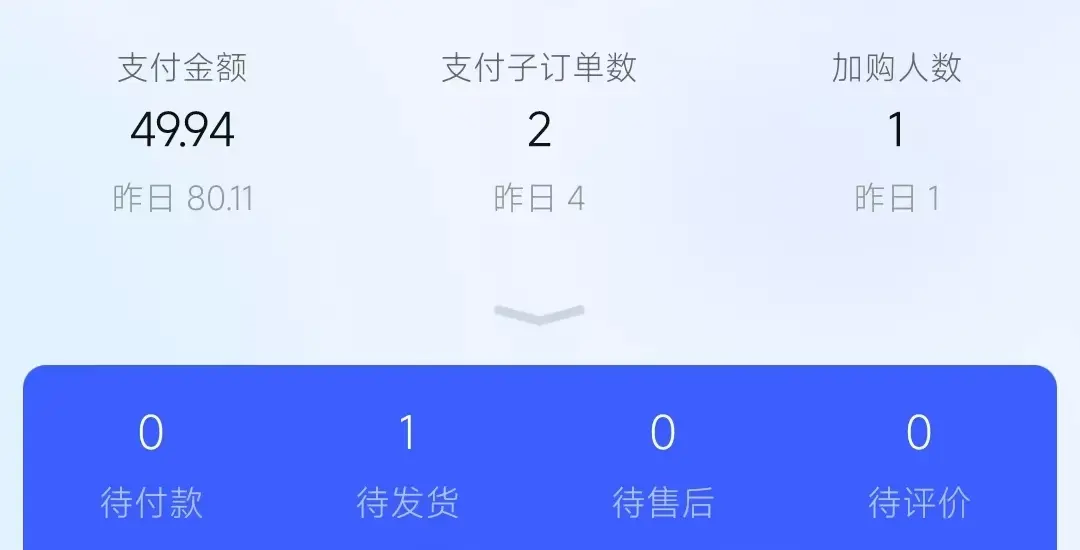View 待售后 after-sales requests

663,465
